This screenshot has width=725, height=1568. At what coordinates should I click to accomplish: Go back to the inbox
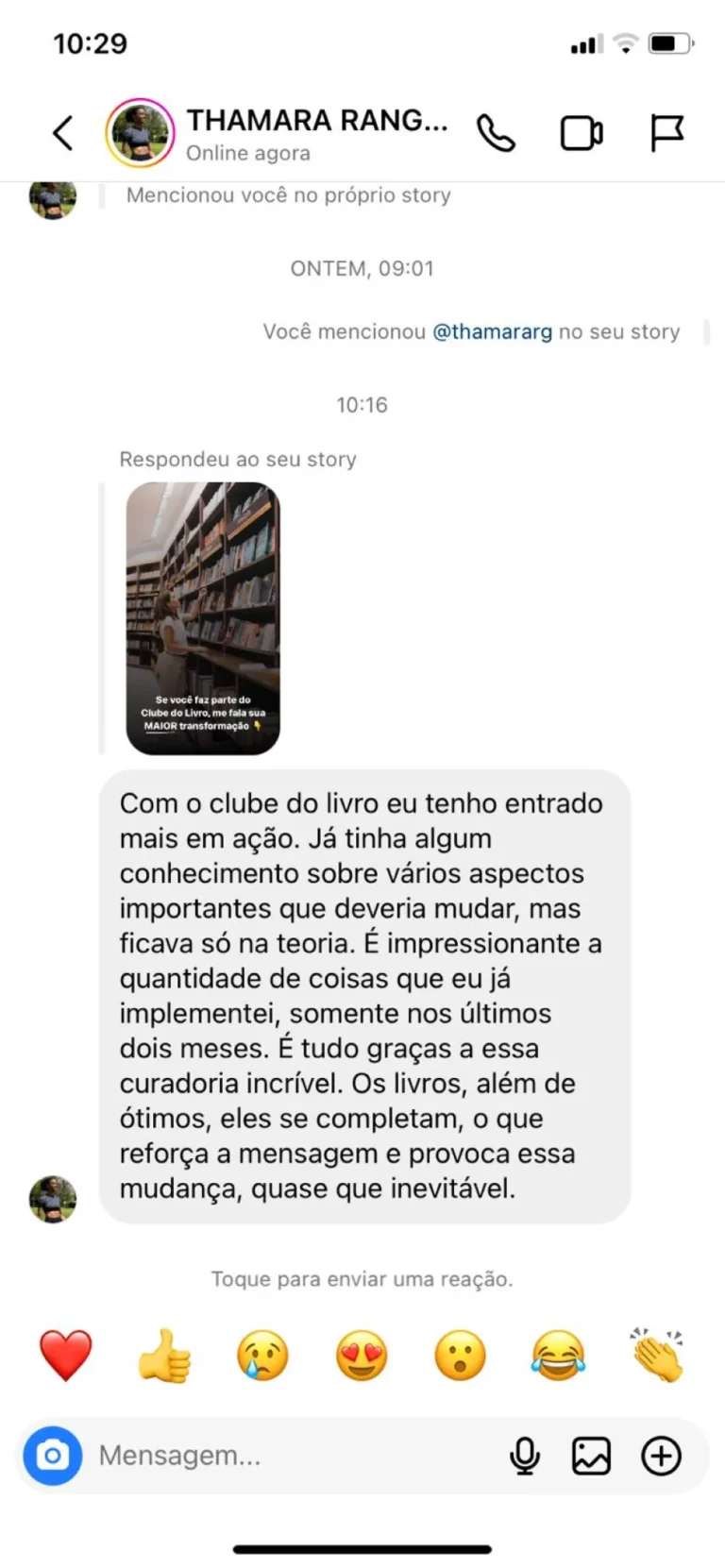pos(63,133)
